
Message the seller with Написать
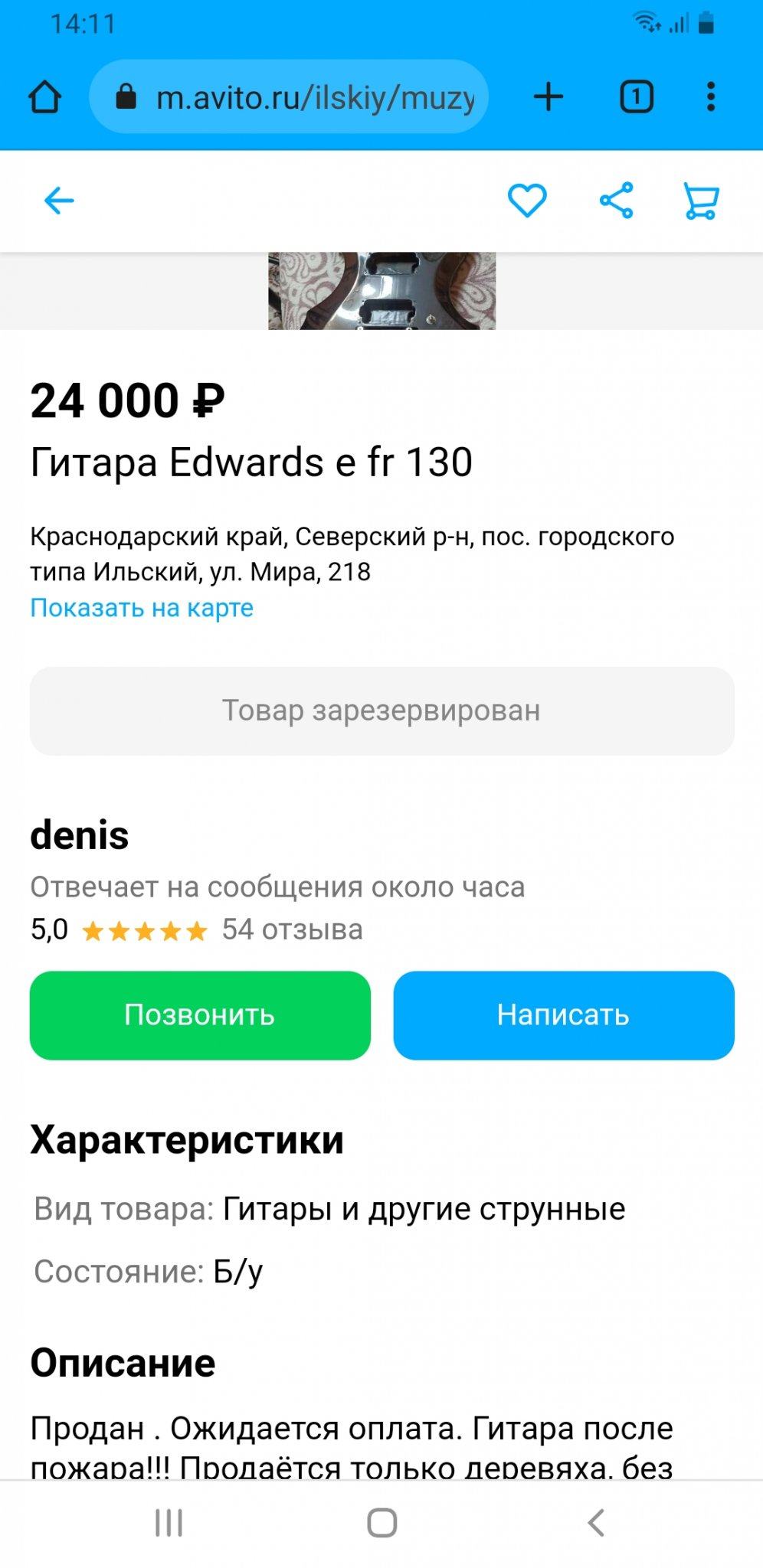pyautogui.click(x=564, y=1015)
